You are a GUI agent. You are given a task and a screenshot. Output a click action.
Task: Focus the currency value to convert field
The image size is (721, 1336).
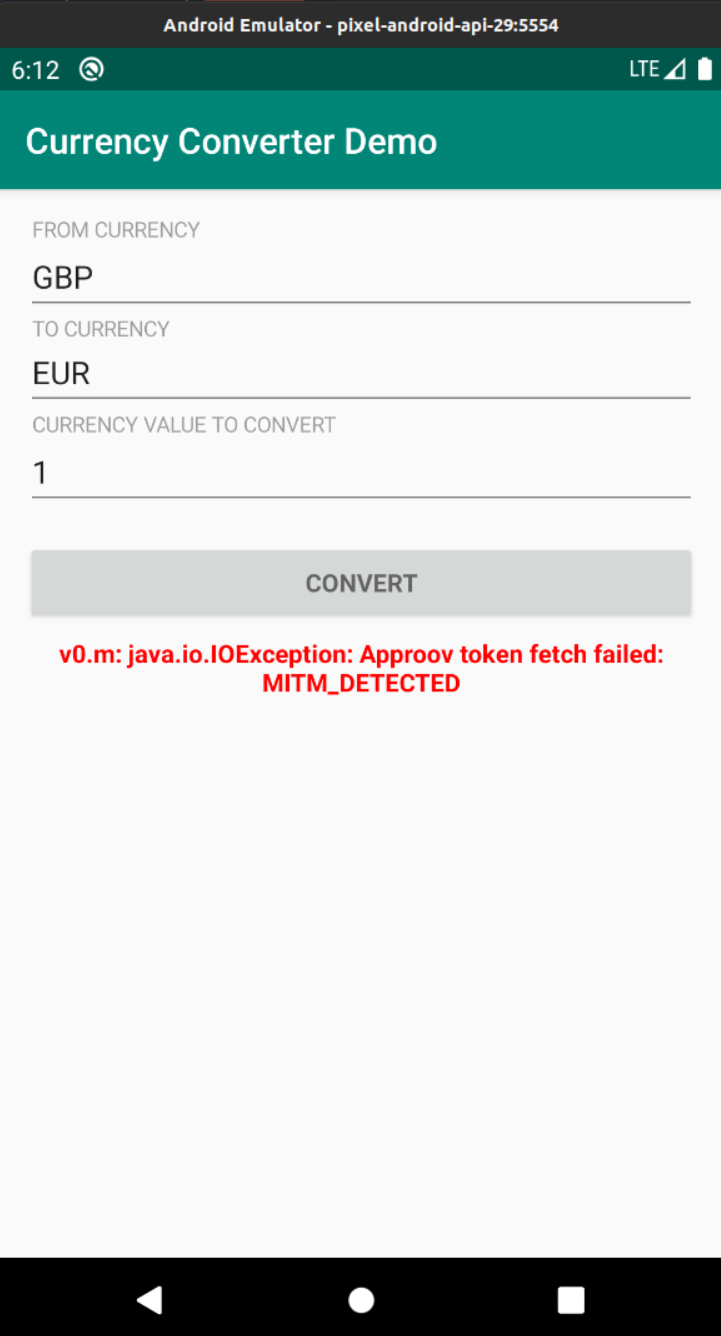pos(360,471)
